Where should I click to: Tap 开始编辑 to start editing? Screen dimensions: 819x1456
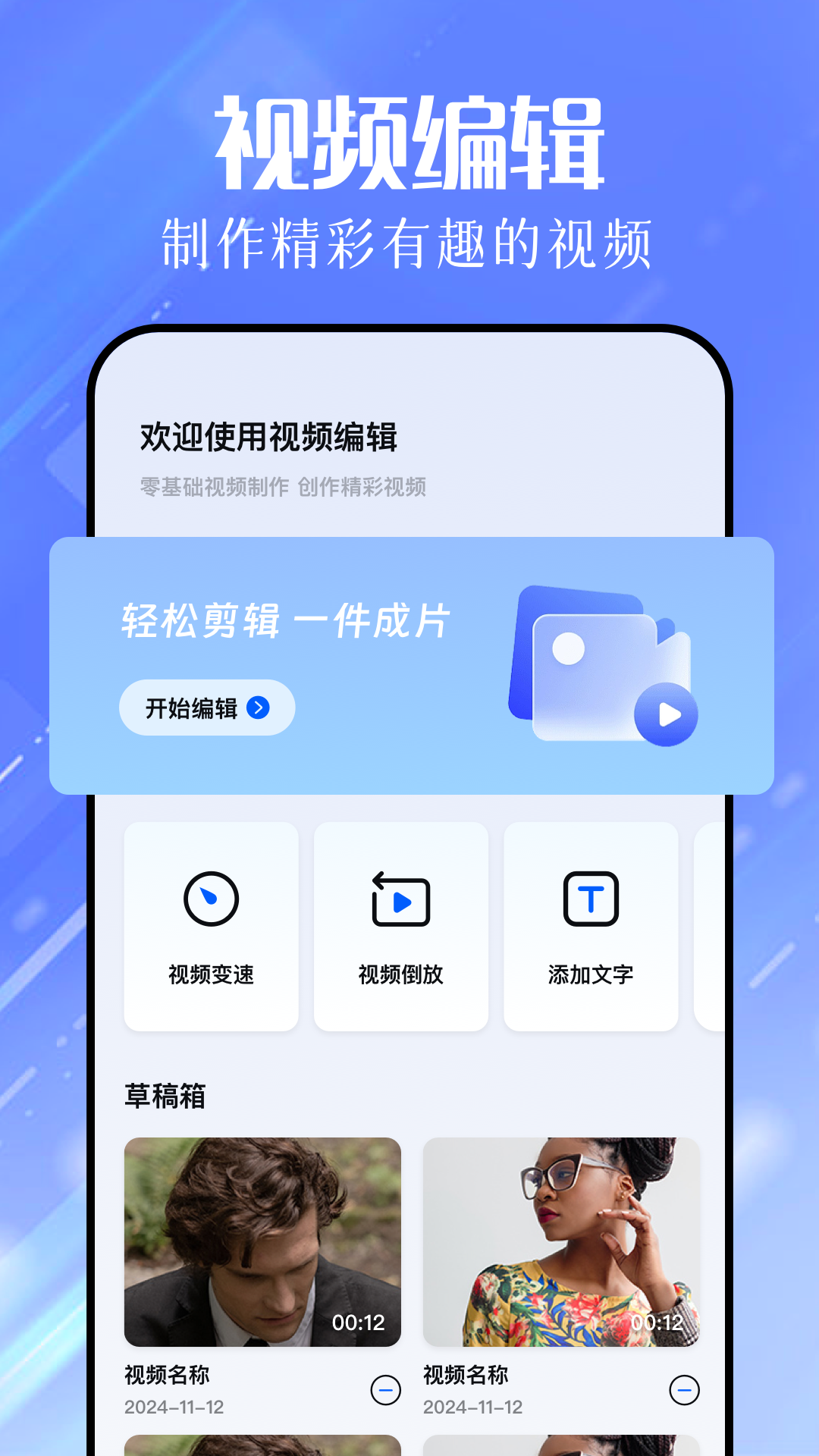[x=206, y=707]
